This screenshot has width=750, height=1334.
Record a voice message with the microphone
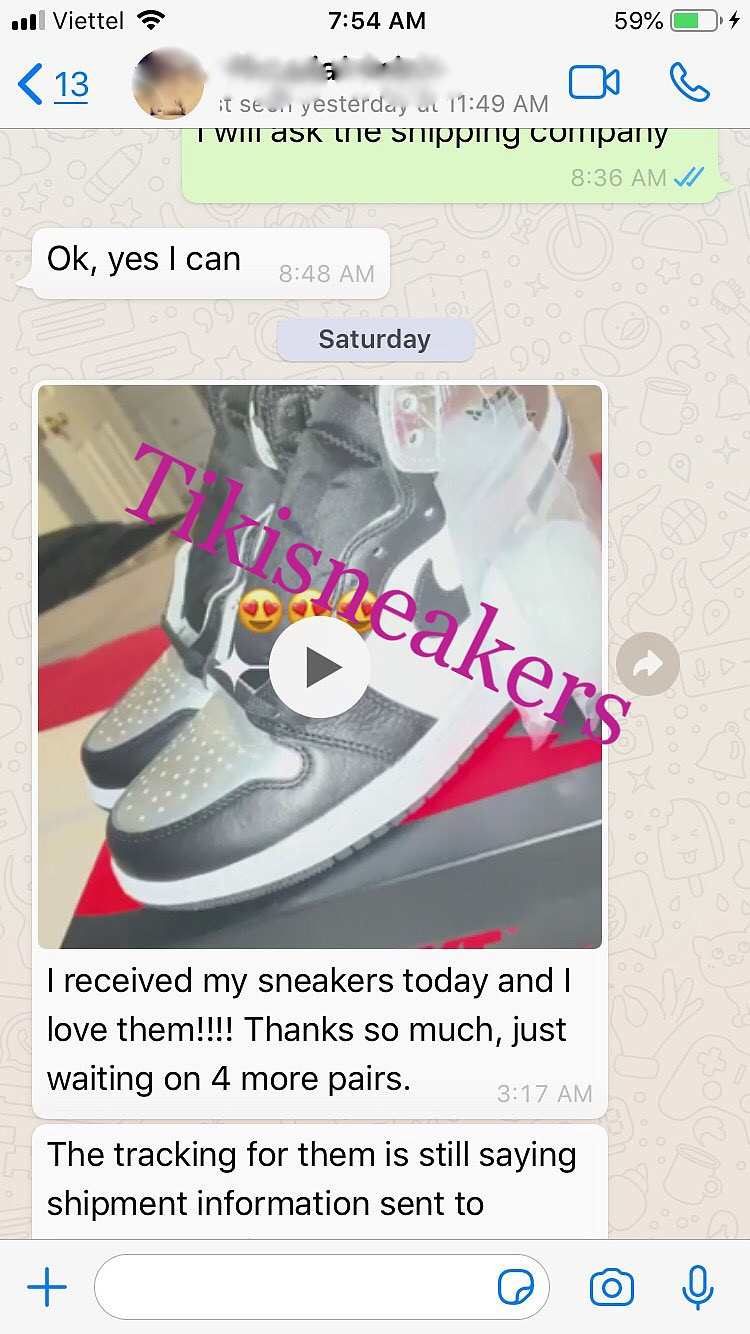point(697,1288)
